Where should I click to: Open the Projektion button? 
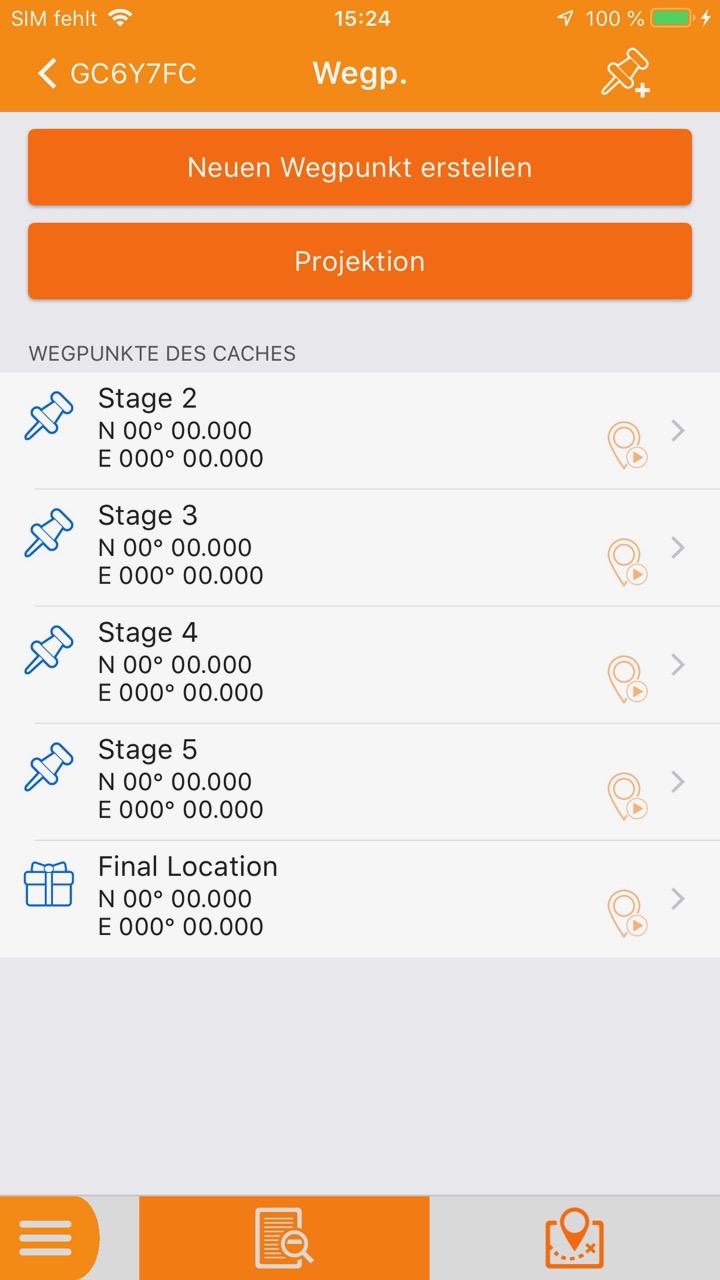coord(360,261)
